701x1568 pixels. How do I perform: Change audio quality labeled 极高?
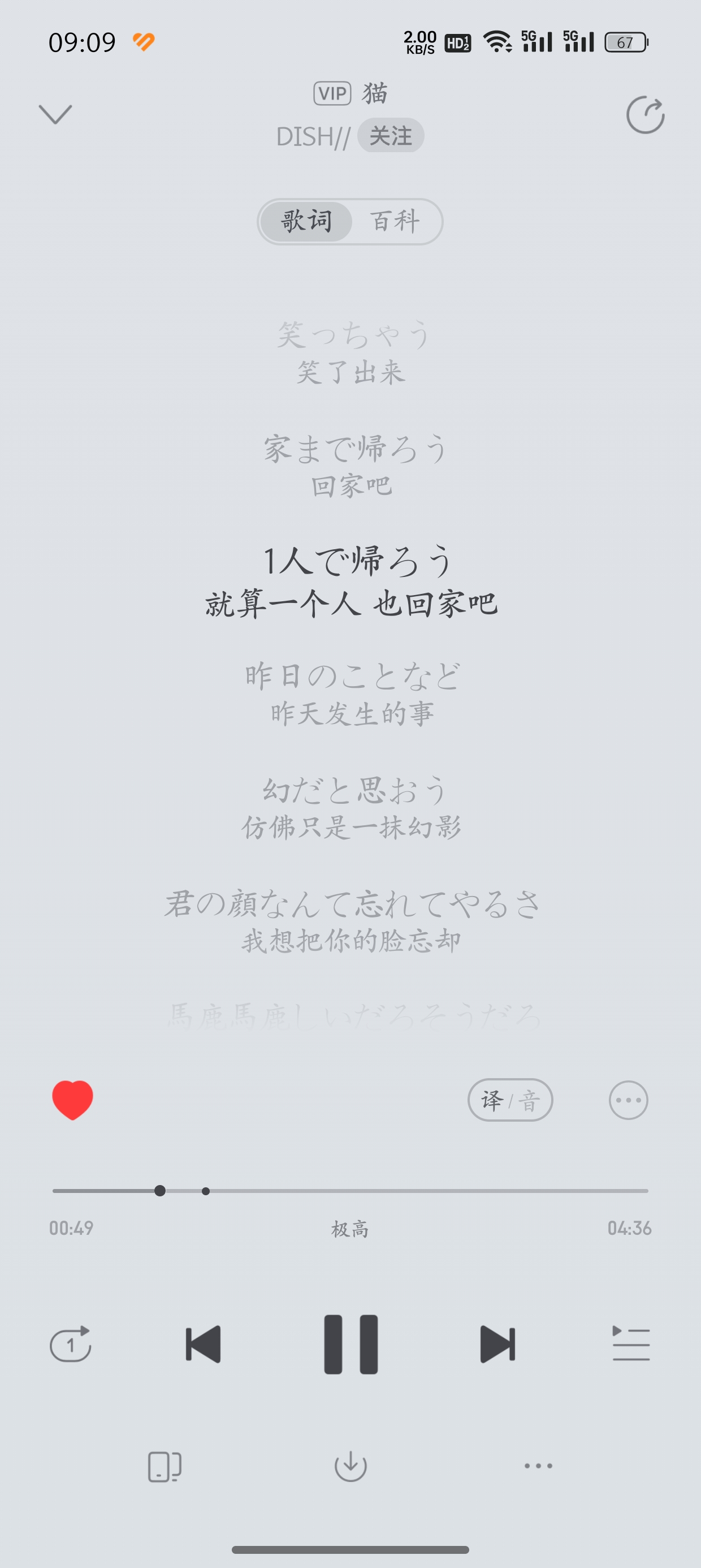[350, 1229]
